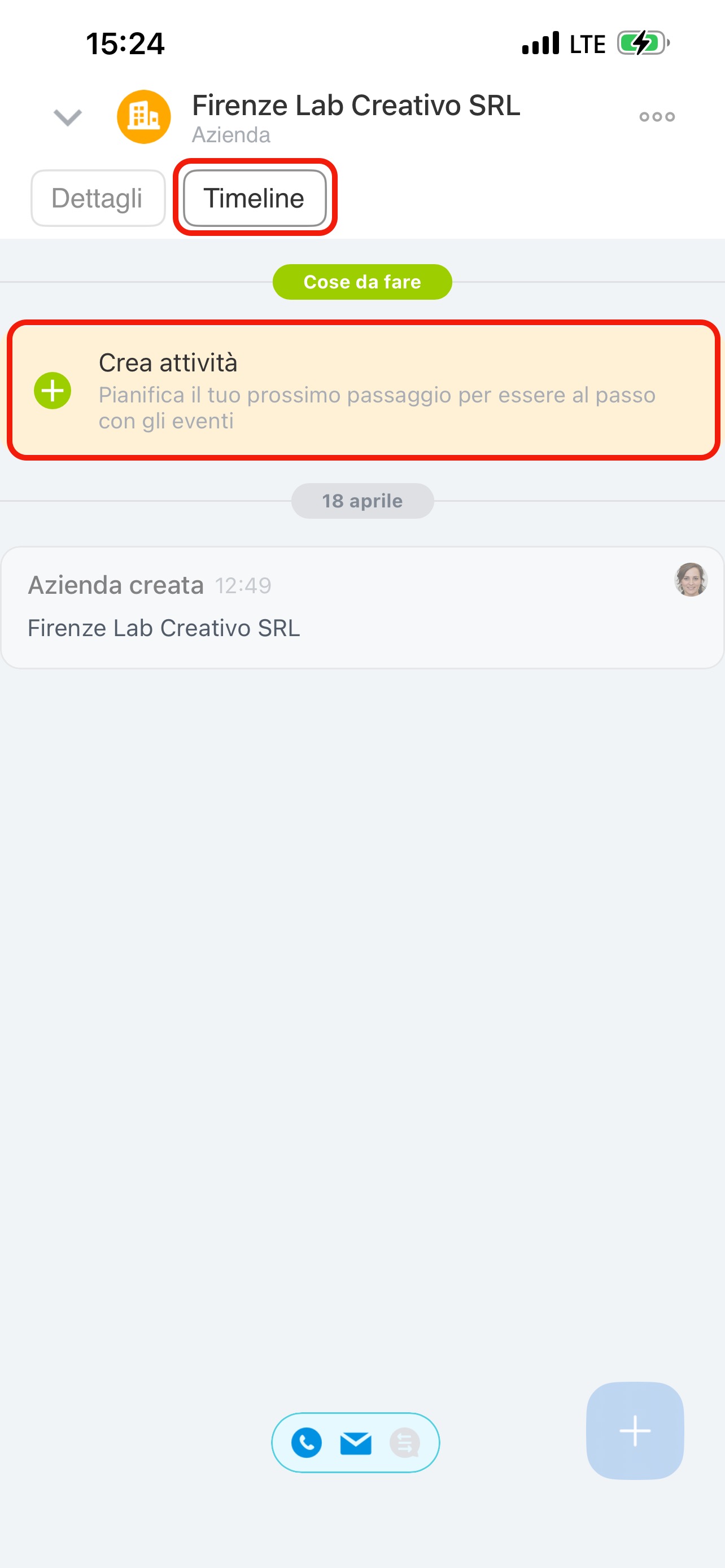Tap the Crea attività card
Image resolution: width=725 pixels, height=1568 pixels.
363,390
